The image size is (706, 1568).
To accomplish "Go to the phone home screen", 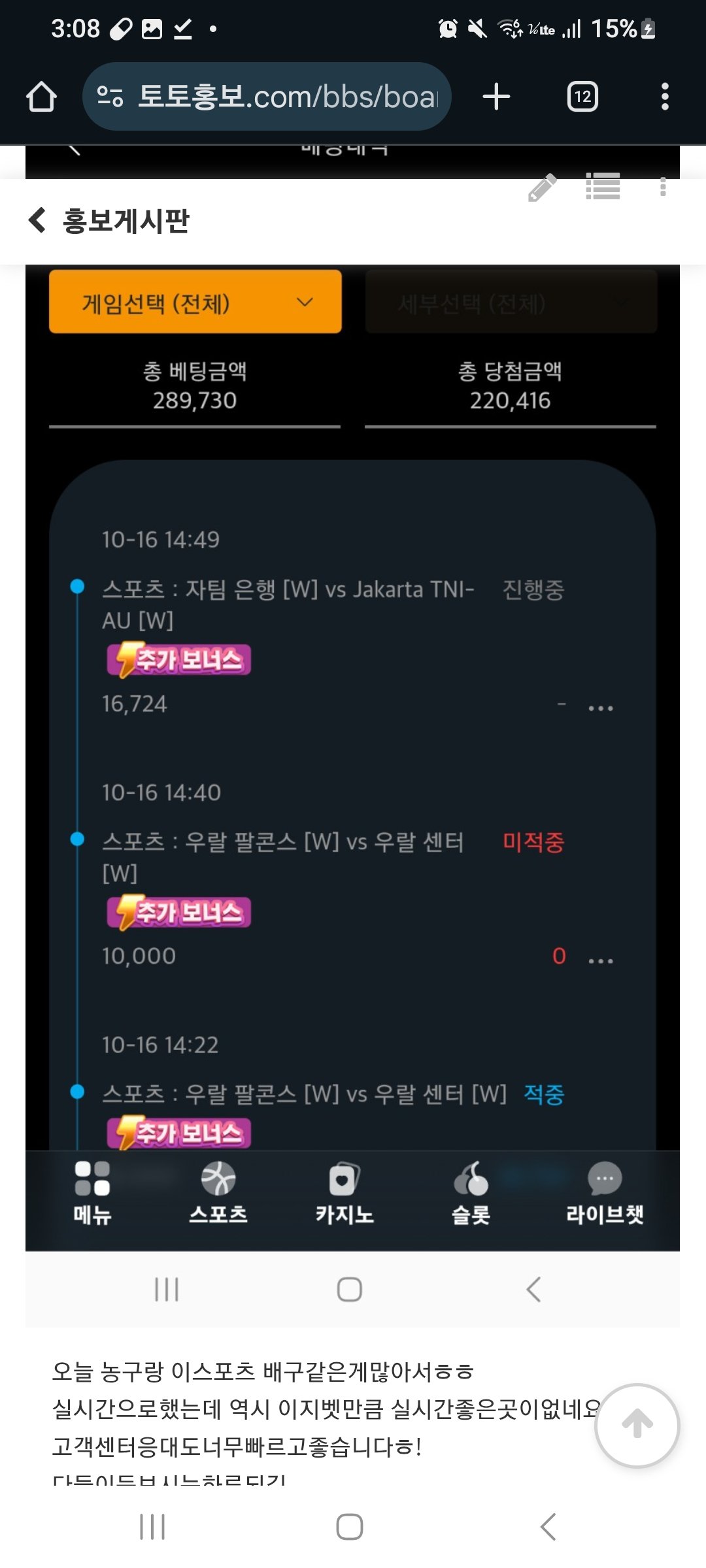I will click(350, 1527).
